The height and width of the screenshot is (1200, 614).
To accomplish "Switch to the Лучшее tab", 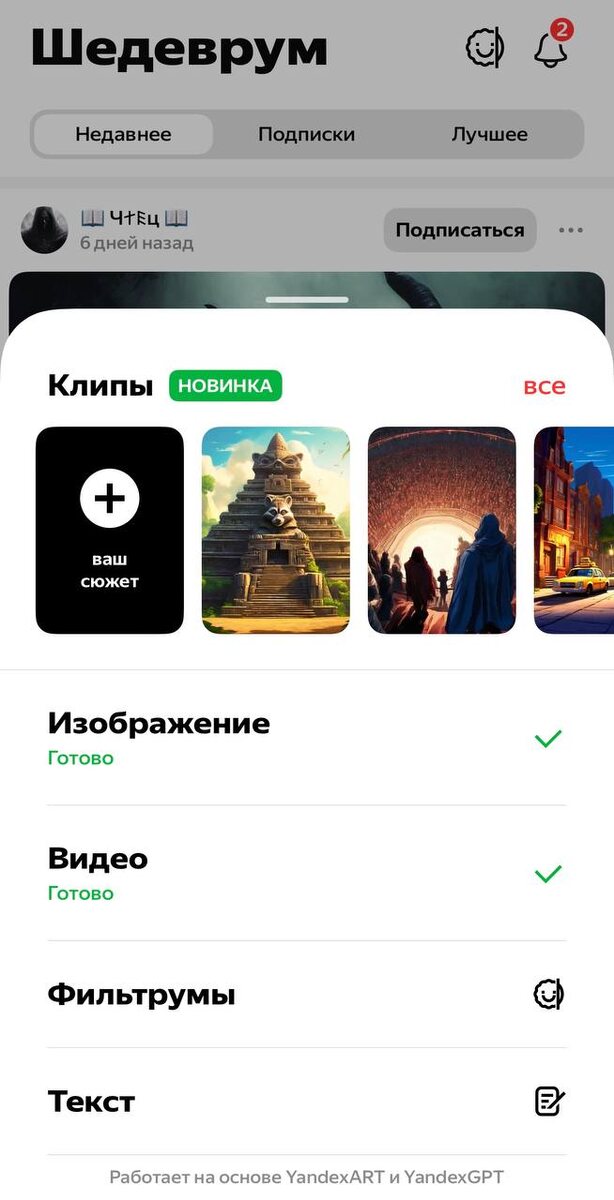I will (x=489, y=134).
